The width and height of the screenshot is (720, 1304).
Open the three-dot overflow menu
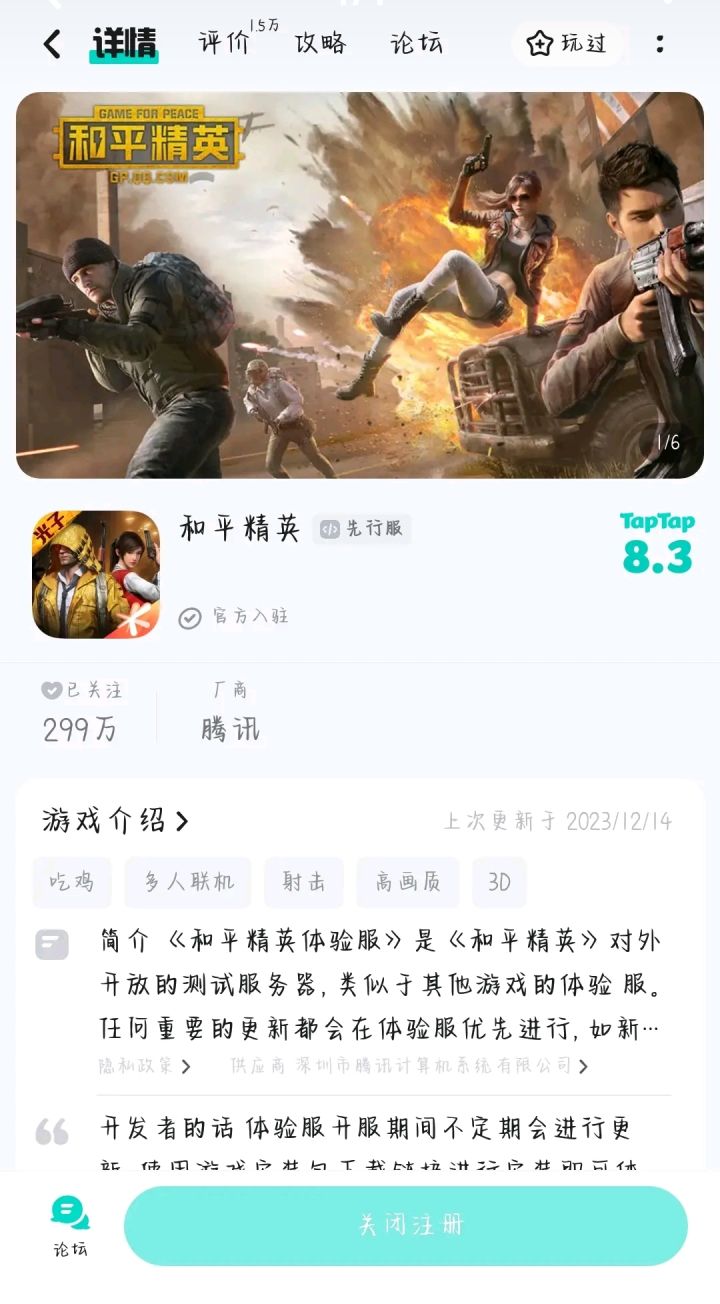[x=659, y=44]
